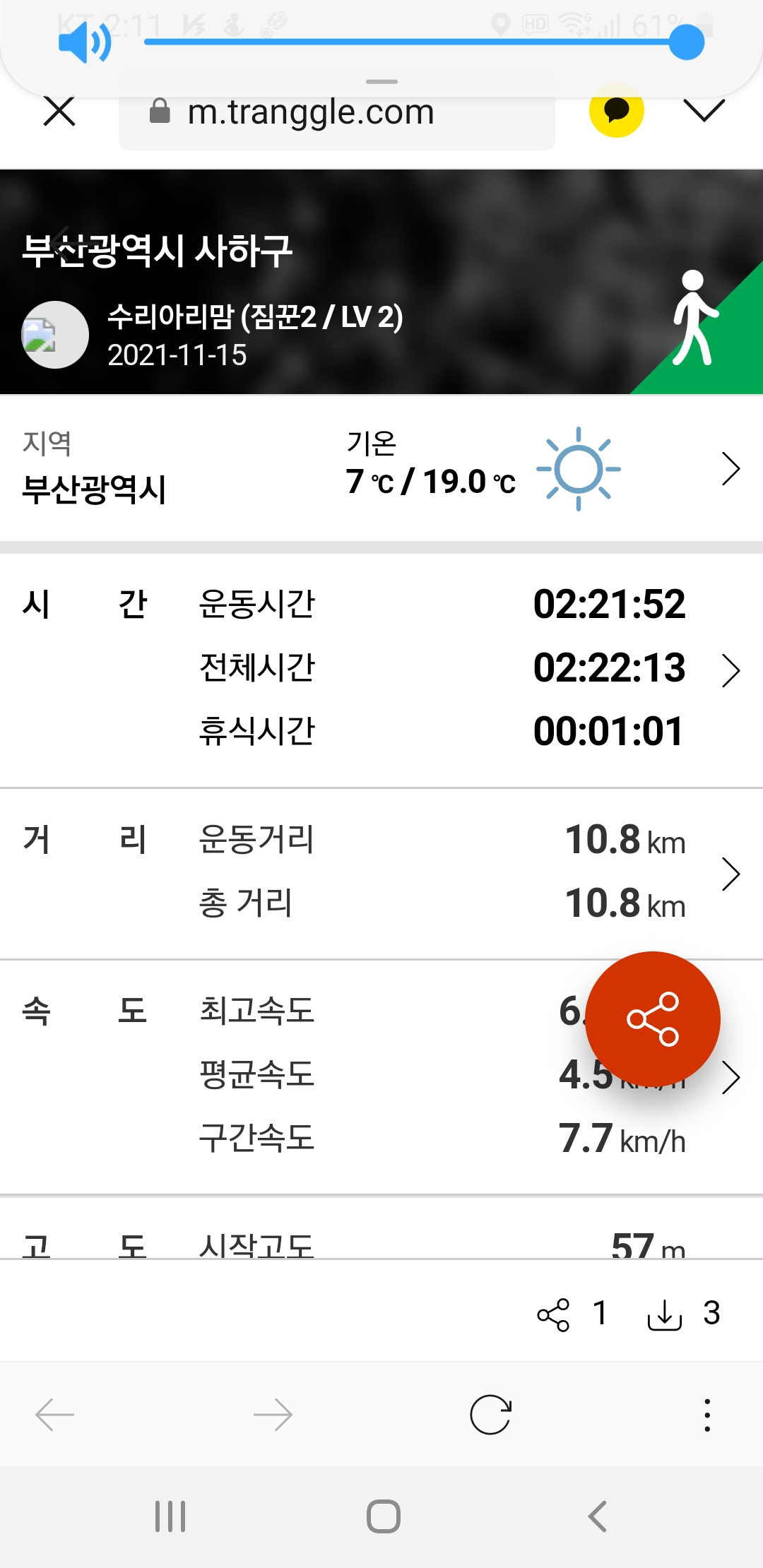Expand the 시간 exercise time section
The width and height of the screenshot is (763, 1568).
coord(731,670)
